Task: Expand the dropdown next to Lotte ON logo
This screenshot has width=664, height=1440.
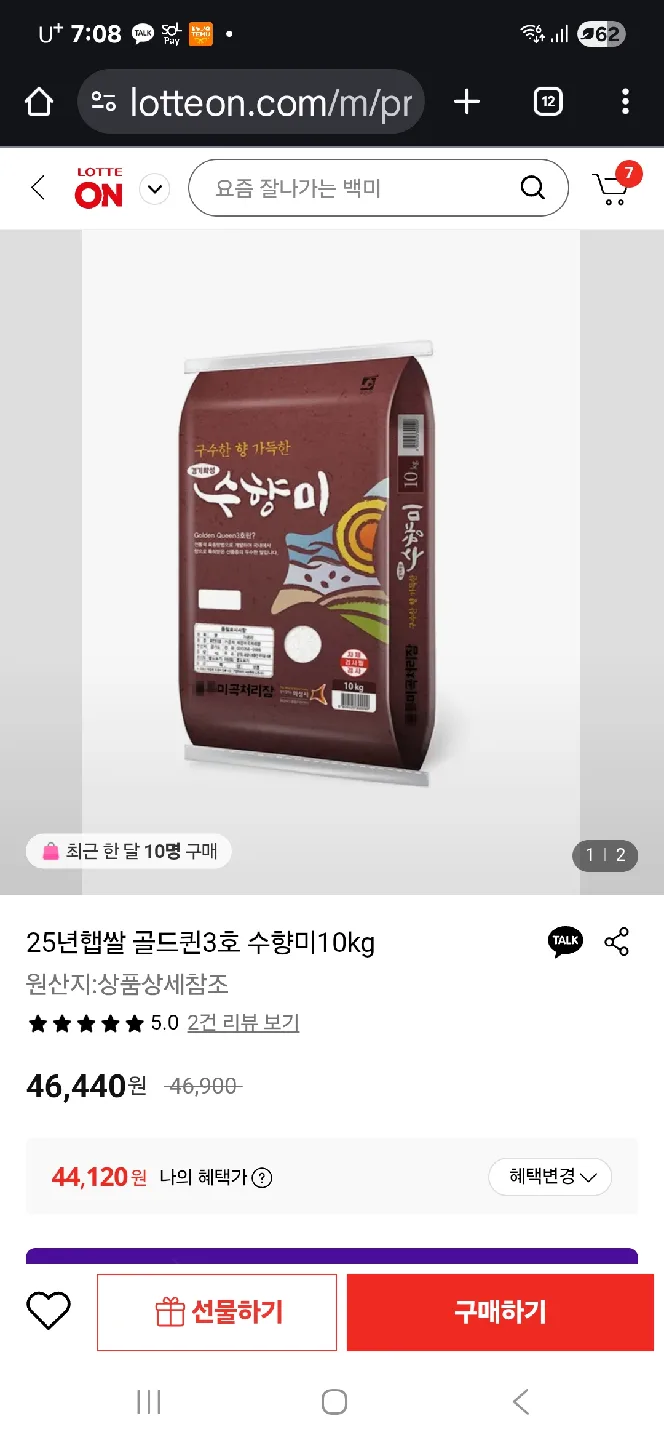Action: 154,188
